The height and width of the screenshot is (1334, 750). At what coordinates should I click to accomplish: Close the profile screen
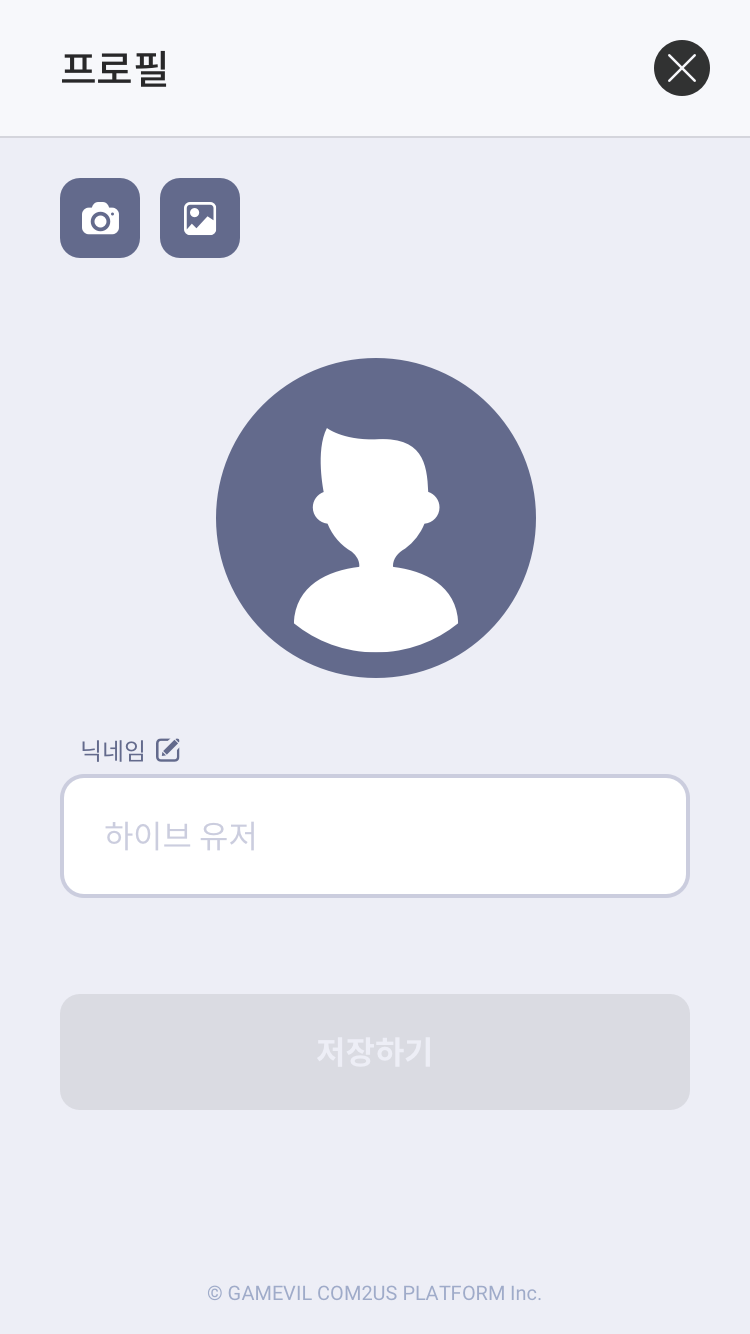(682, 68)
